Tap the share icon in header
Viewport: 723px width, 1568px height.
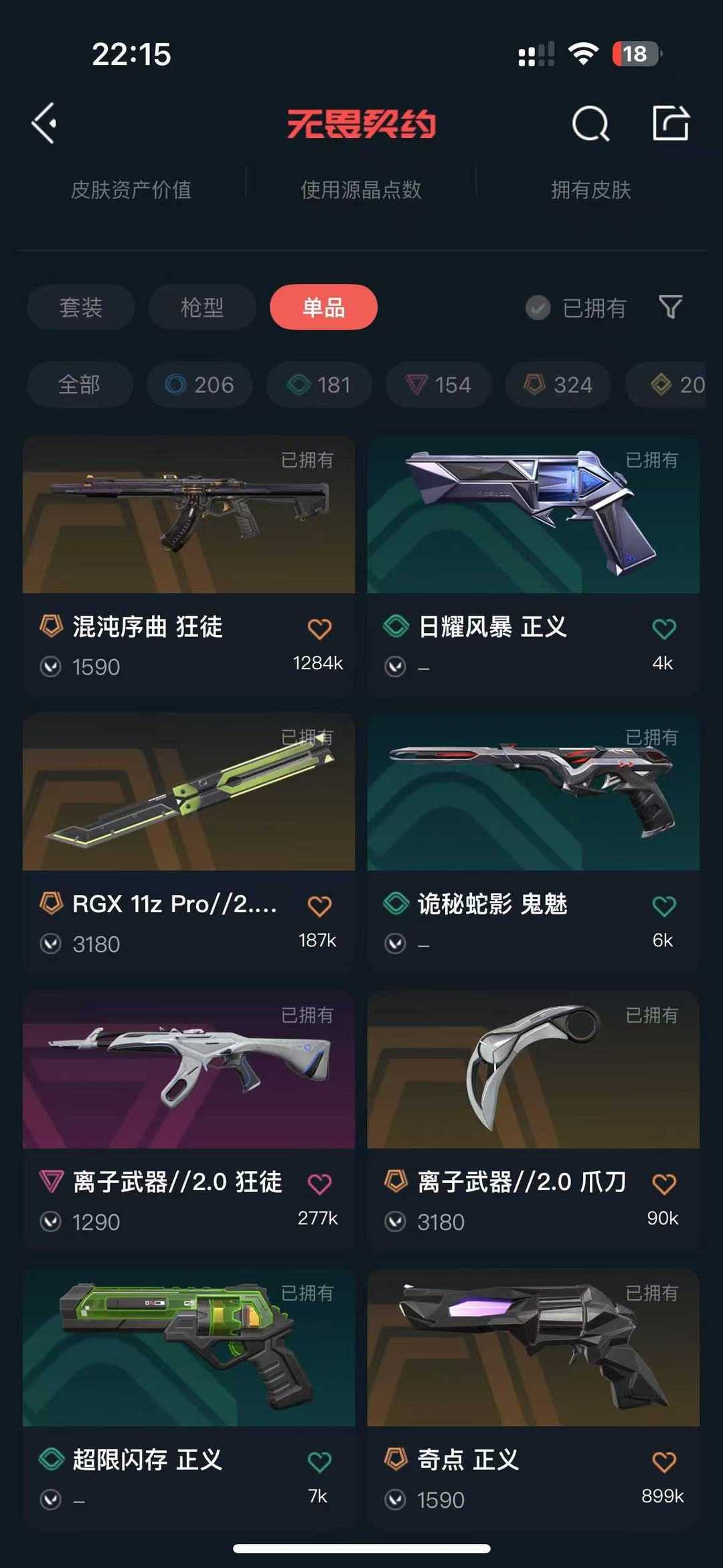(x=671, y=123)
